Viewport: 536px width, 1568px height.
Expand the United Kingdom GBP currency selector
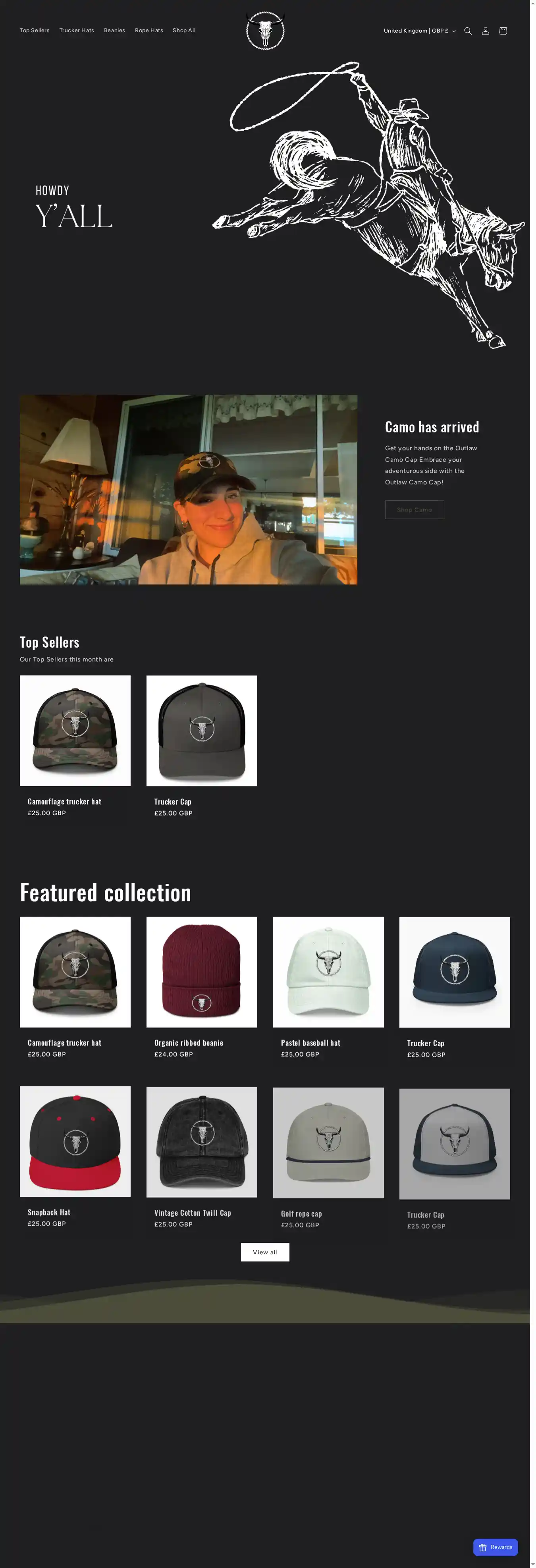[x=419, y=31]
